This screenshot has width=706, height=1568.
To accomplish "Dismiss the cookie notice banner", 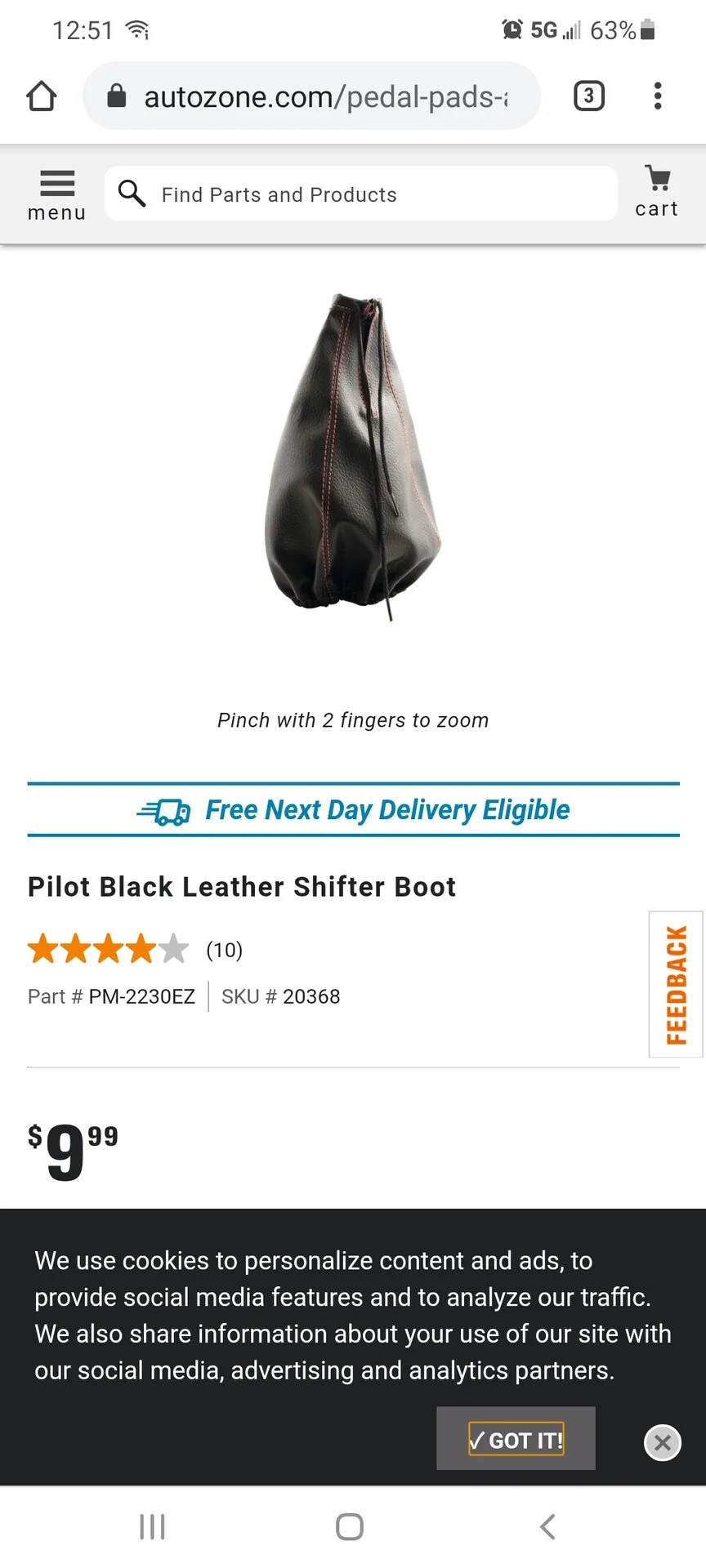I will [663, 1443].
